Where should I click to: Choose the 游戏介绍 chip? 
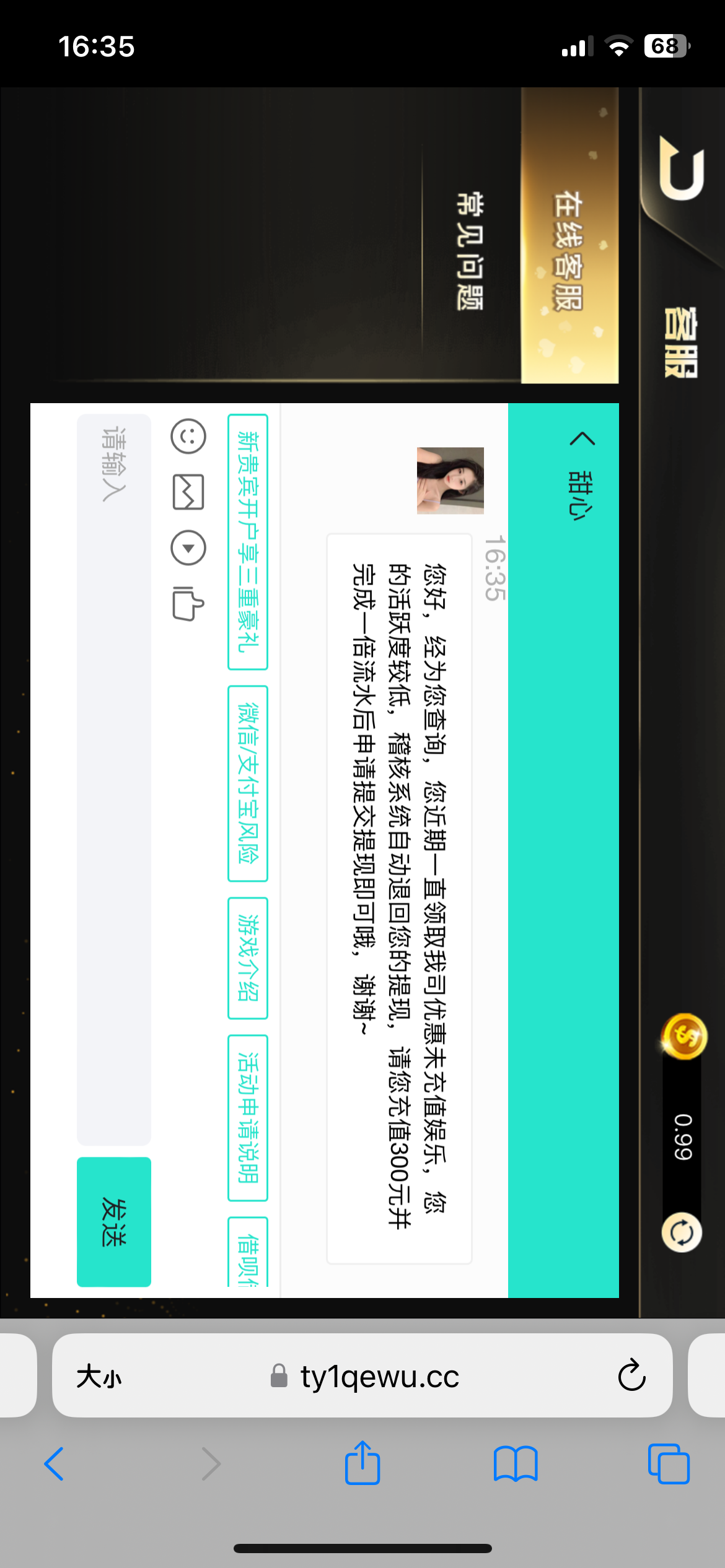tap(248, 957)
